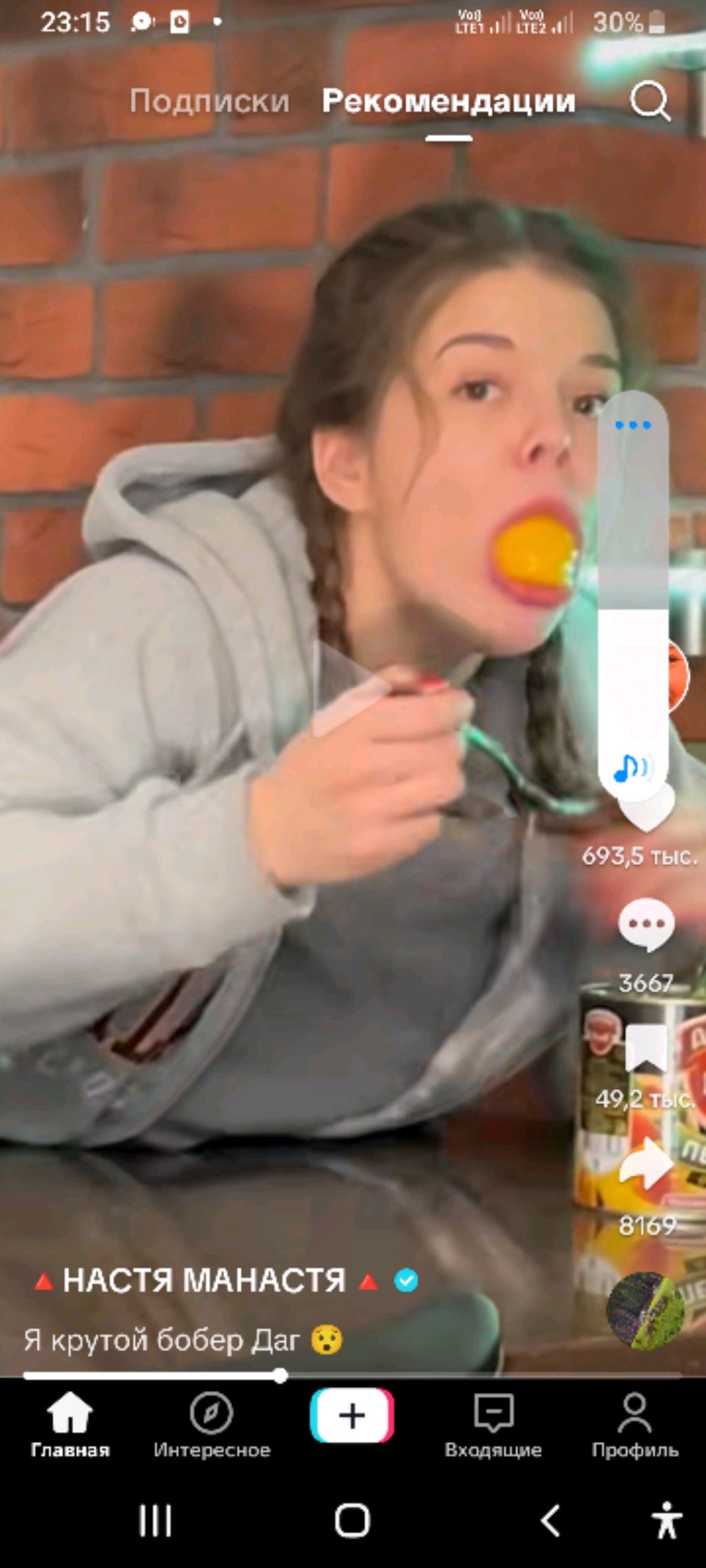The height and width of the screenshot is (1568, 706).
Task: Bookmark this video (49,2 тыс.)
Action: click(645, 1048)
